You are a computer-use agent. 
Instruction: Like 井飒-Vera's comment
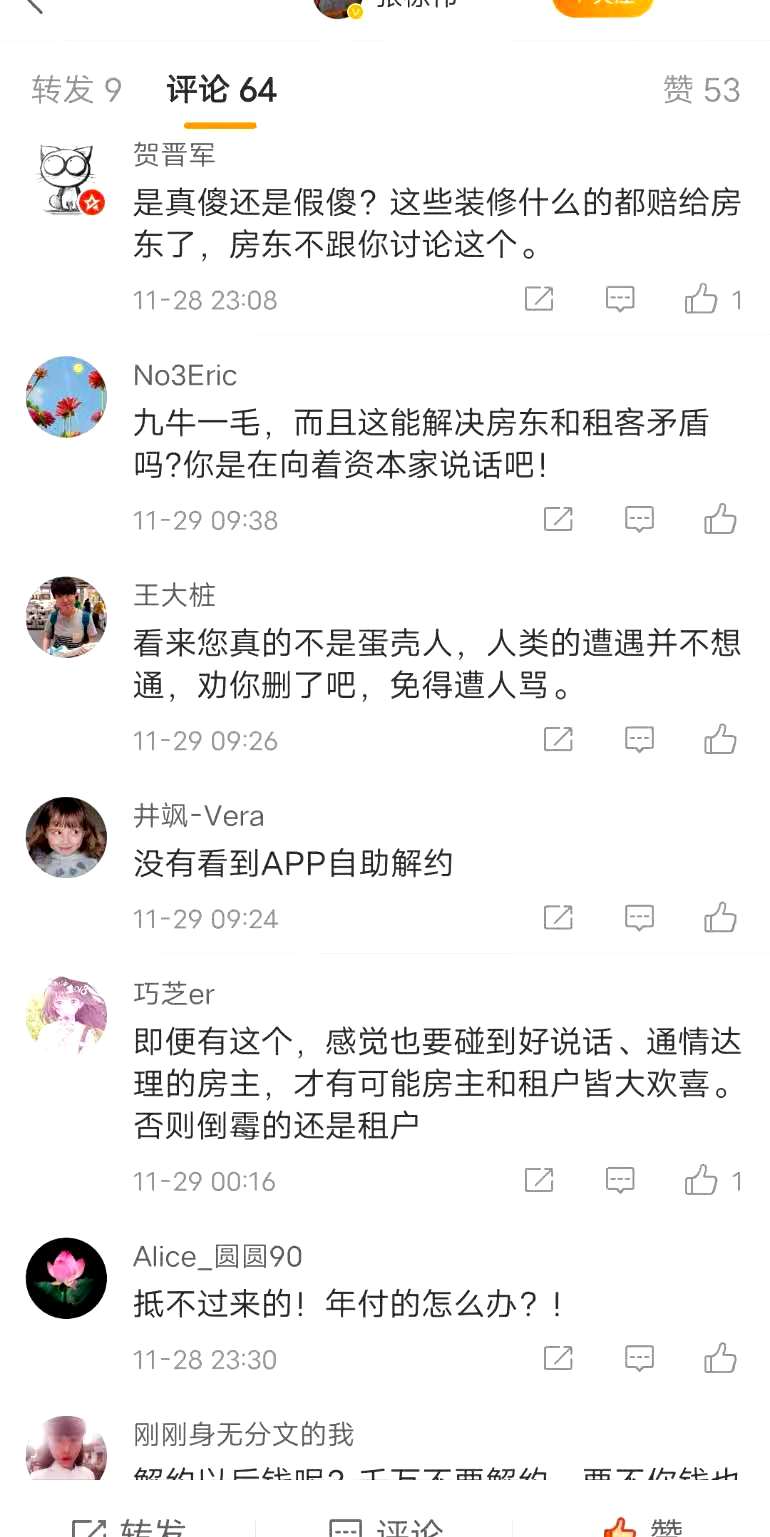click(x=720, y=918)
